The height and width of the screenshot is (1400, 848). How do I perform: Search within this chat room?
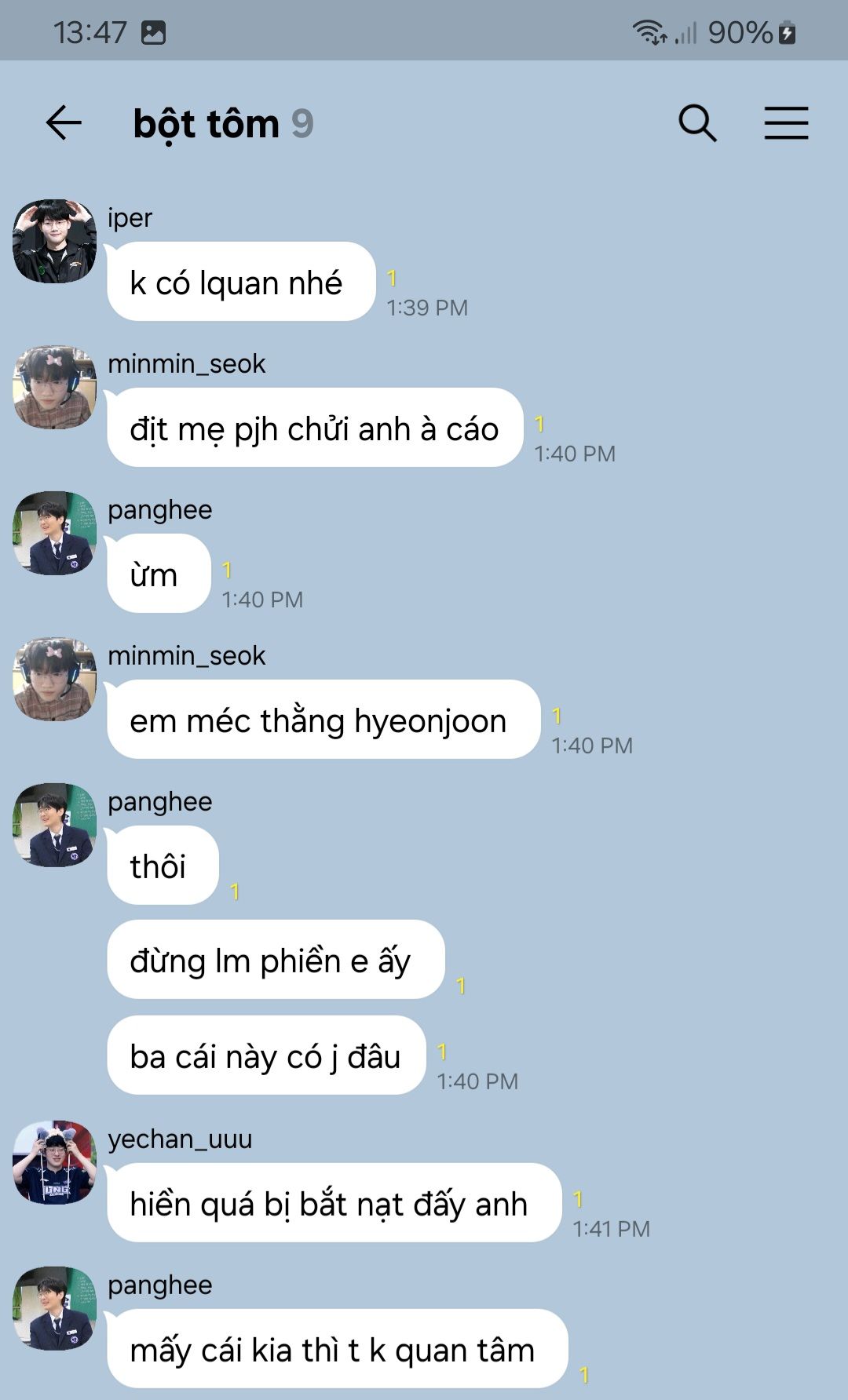click(x=697, y=123)
